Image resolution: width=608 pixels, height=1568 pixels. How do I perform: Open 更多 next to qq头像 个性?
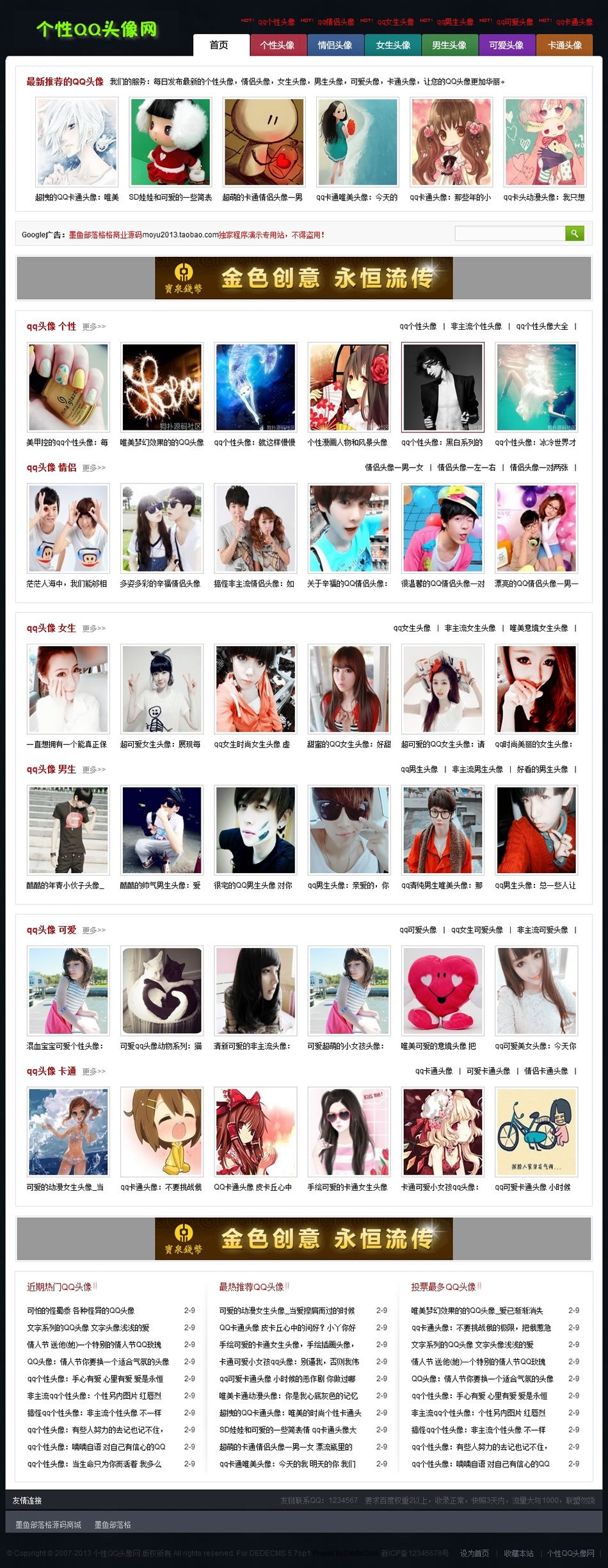(x=93, y=327)
